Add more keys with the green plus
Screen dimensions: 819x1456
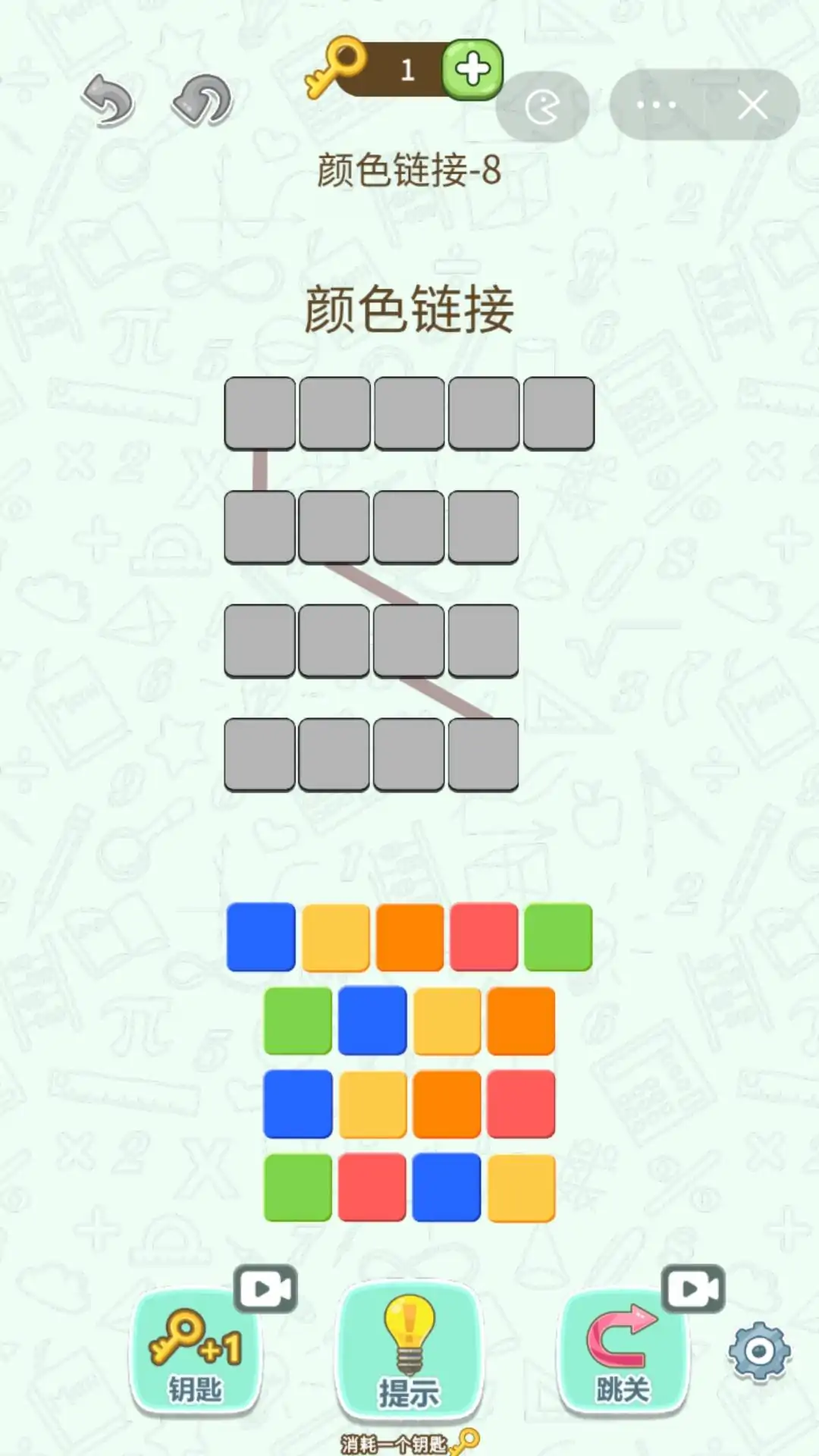pos(472,70)
